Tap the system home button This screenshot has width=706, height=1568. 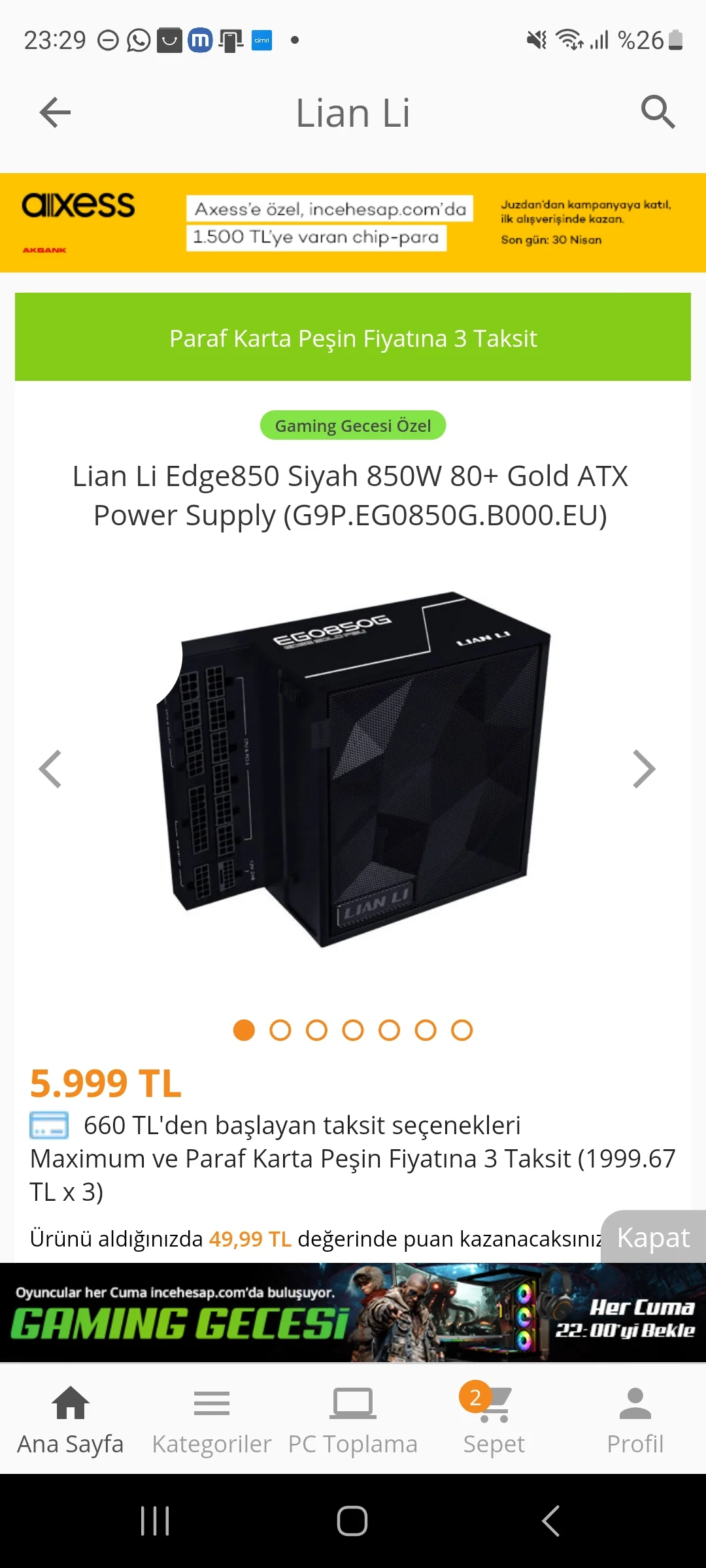pos(352,1521)
